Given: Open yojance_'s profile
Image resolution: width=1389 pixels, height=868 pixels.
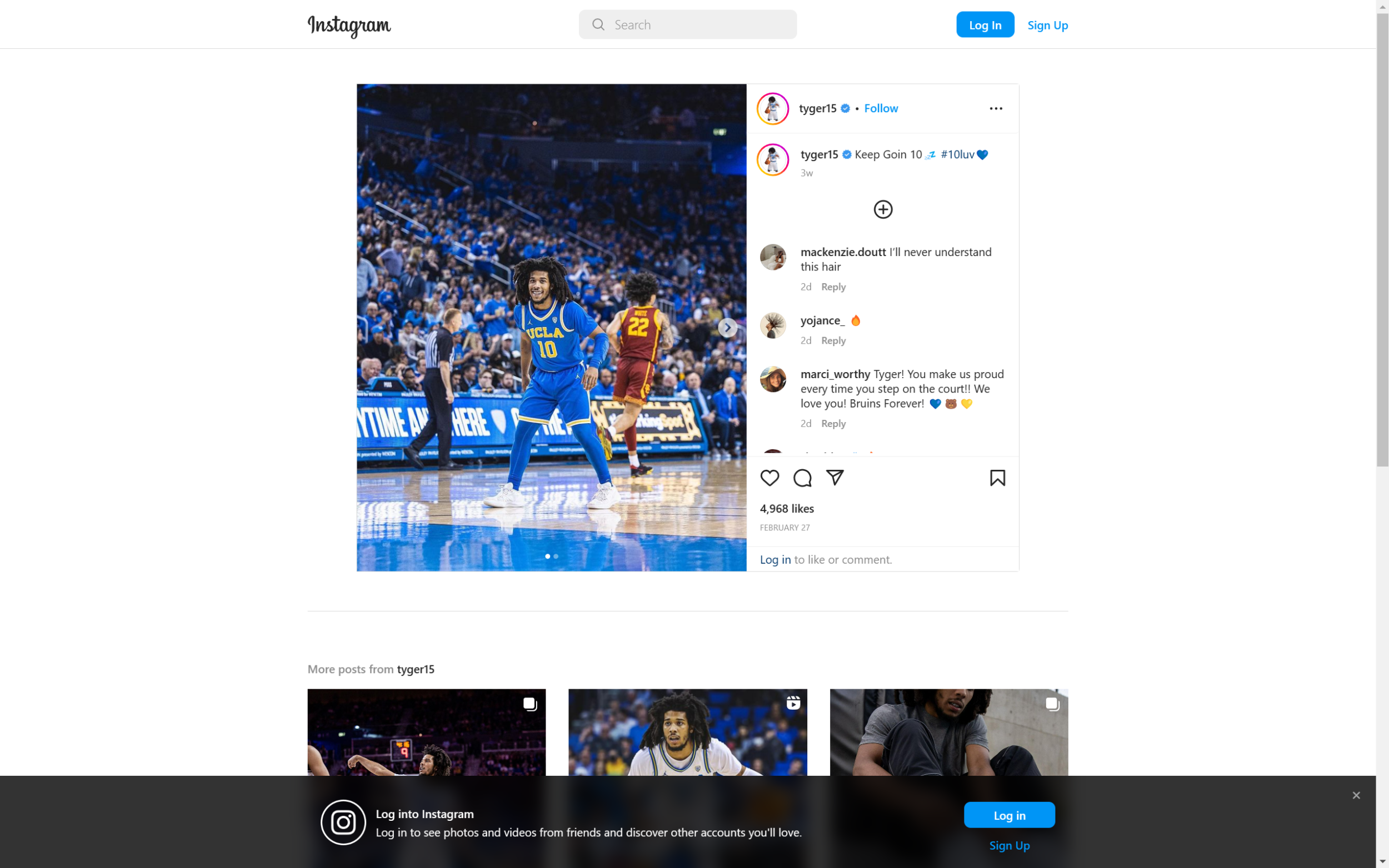Looking at the screenshot, I should pos(822,320).
